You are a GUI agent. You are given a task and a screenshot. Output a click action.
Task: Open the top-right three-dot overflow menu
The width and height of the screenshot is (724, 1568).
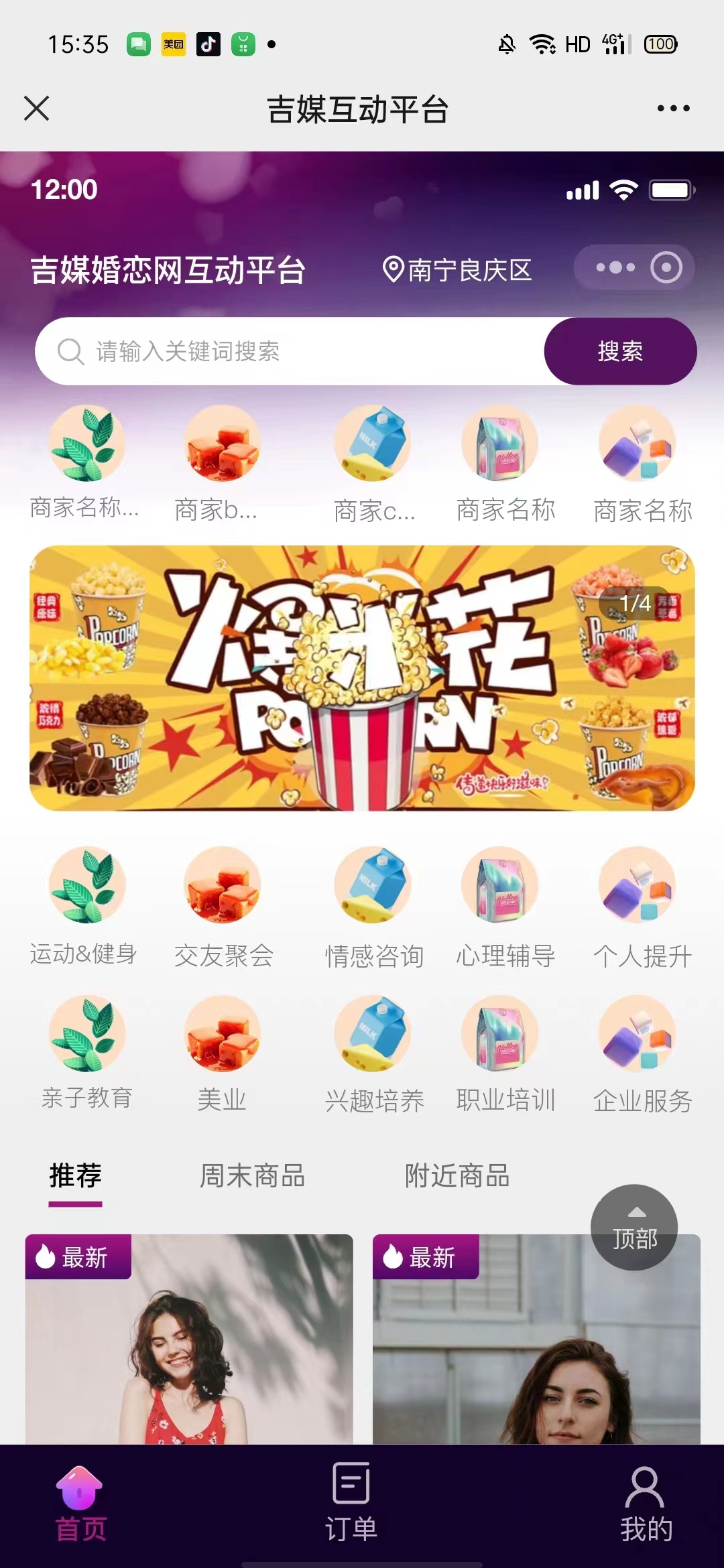click(x=673, y=108)
